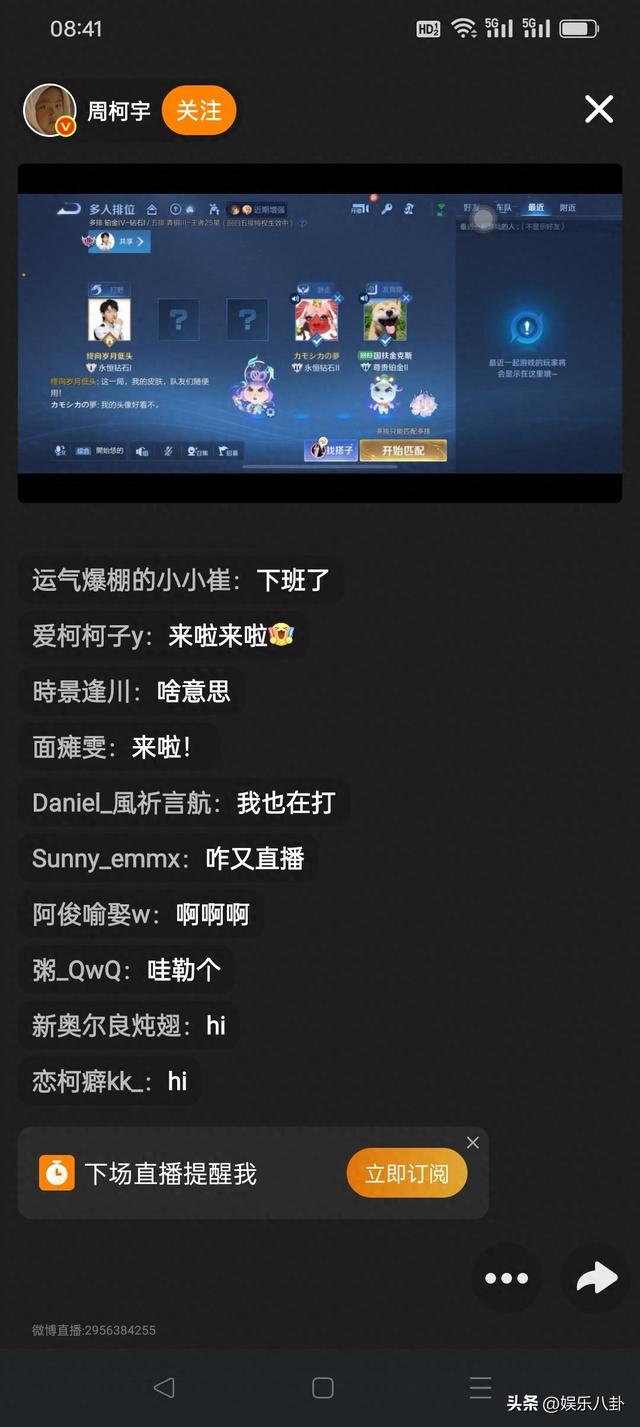The width and height of the screenshot is (640, 1427).
Task: Open the three-dot more options menu
Action: 506,1278
